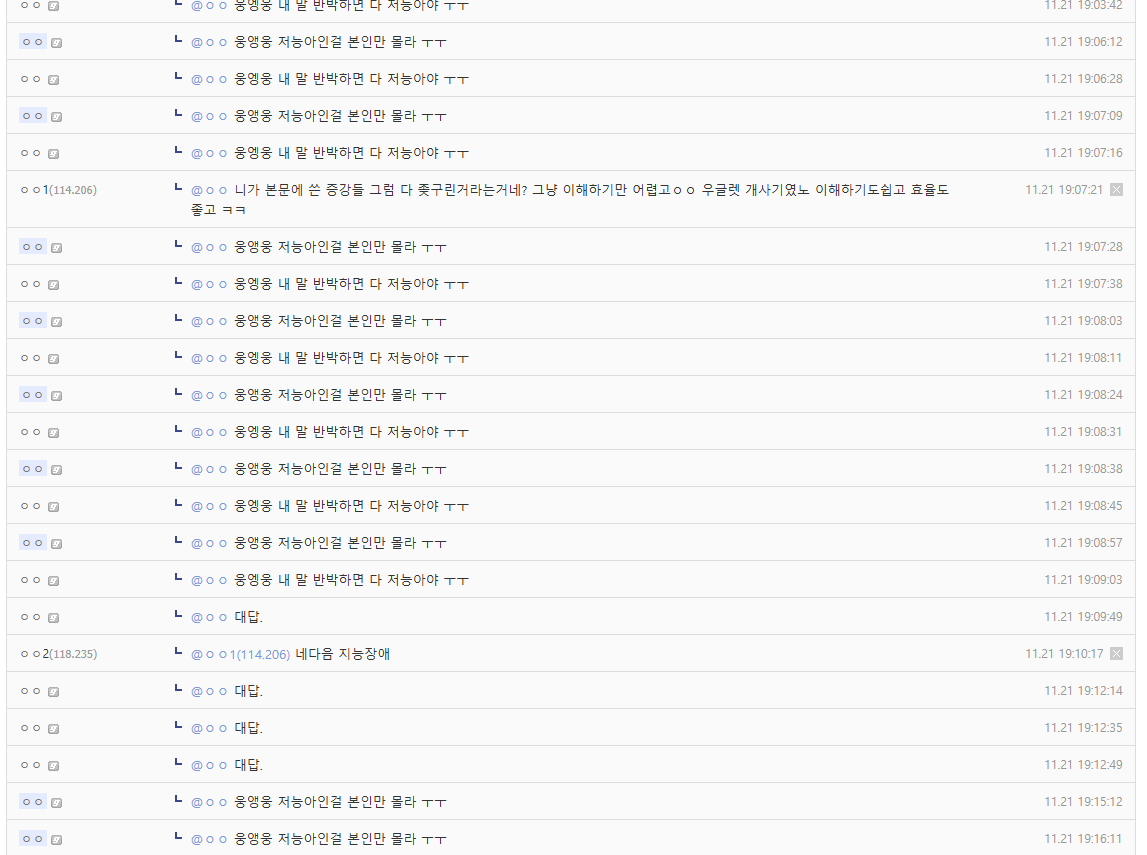The height and width of the screenshot is (855, 1147).
Task: Open the nickname on the 19:06:12 comment
Action: click(32, 42)
